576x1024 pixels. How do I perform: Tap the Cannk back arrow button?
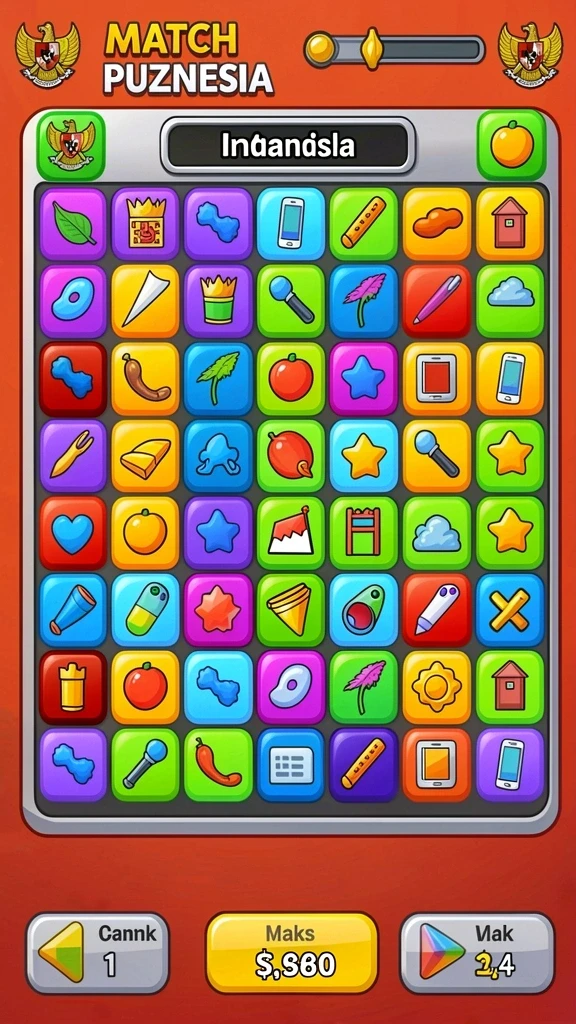[x=97, y=953]
